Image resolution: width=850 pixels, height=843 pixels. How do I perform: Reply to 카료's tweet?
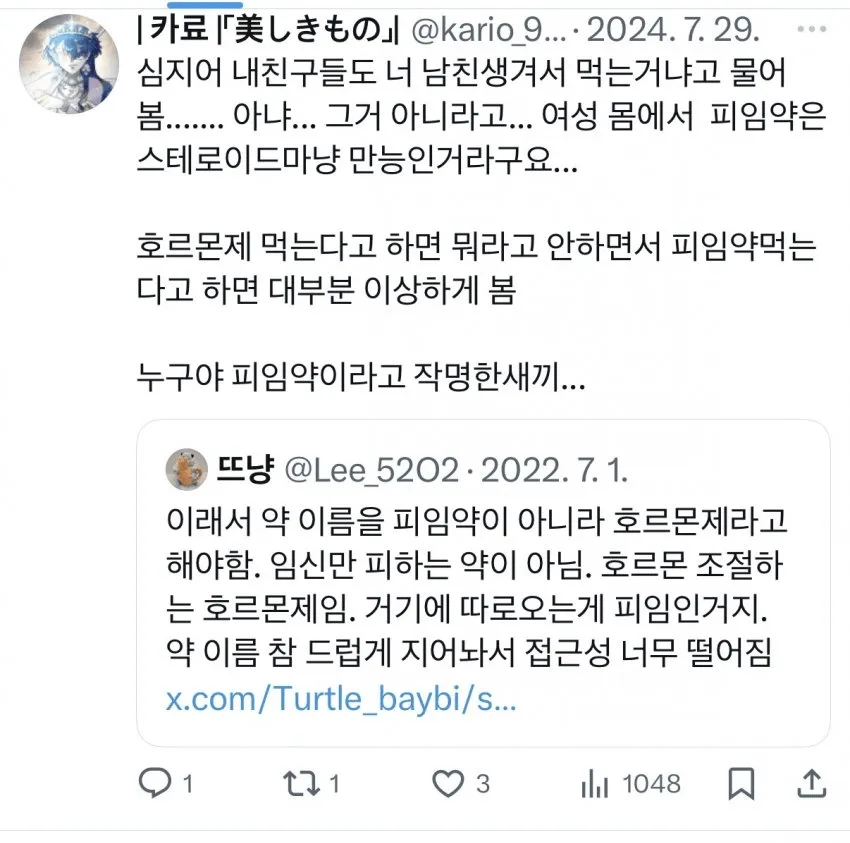tap(154, 782)
